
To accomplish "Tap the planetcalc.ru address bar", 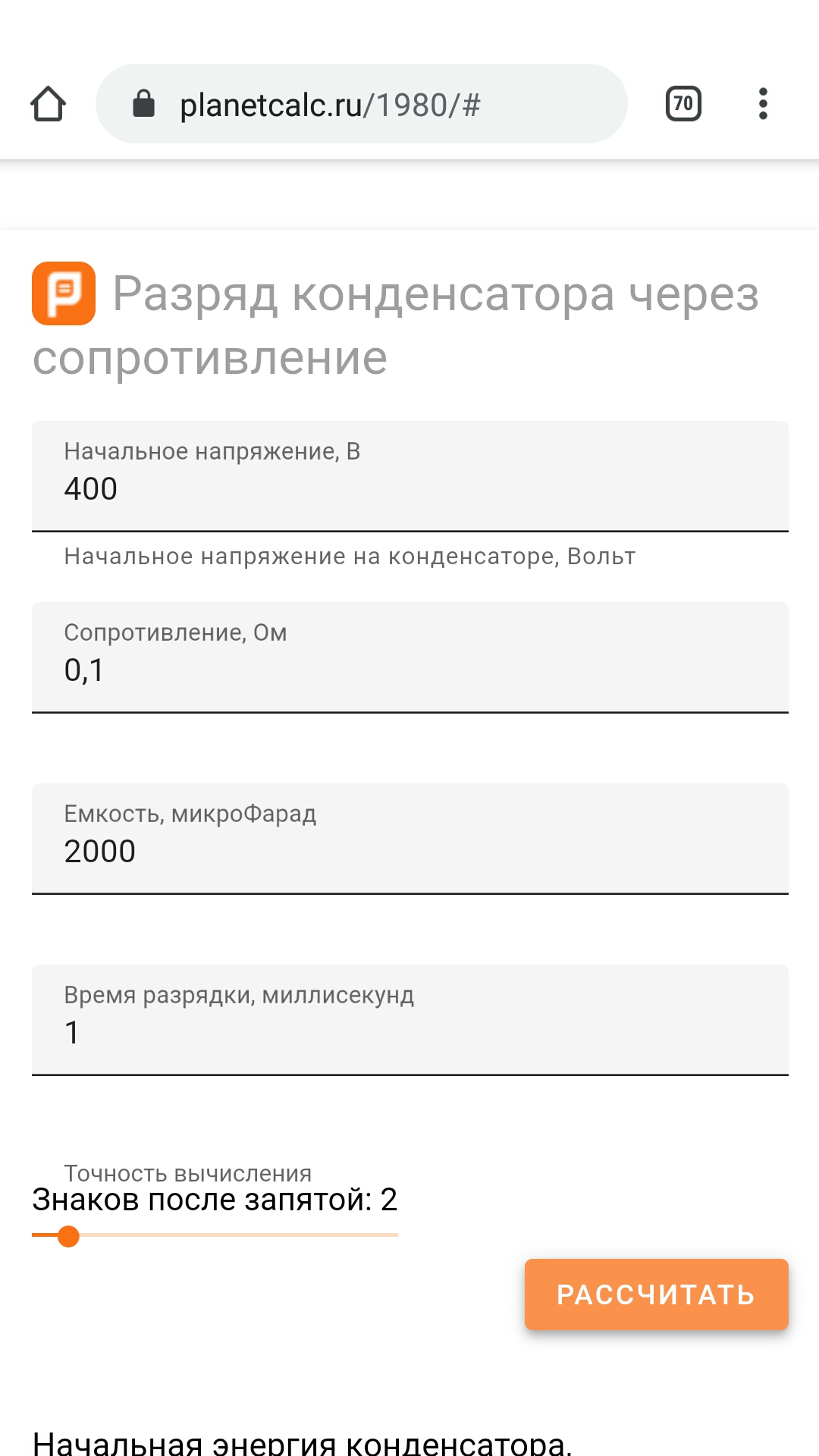I will (361, 104).
